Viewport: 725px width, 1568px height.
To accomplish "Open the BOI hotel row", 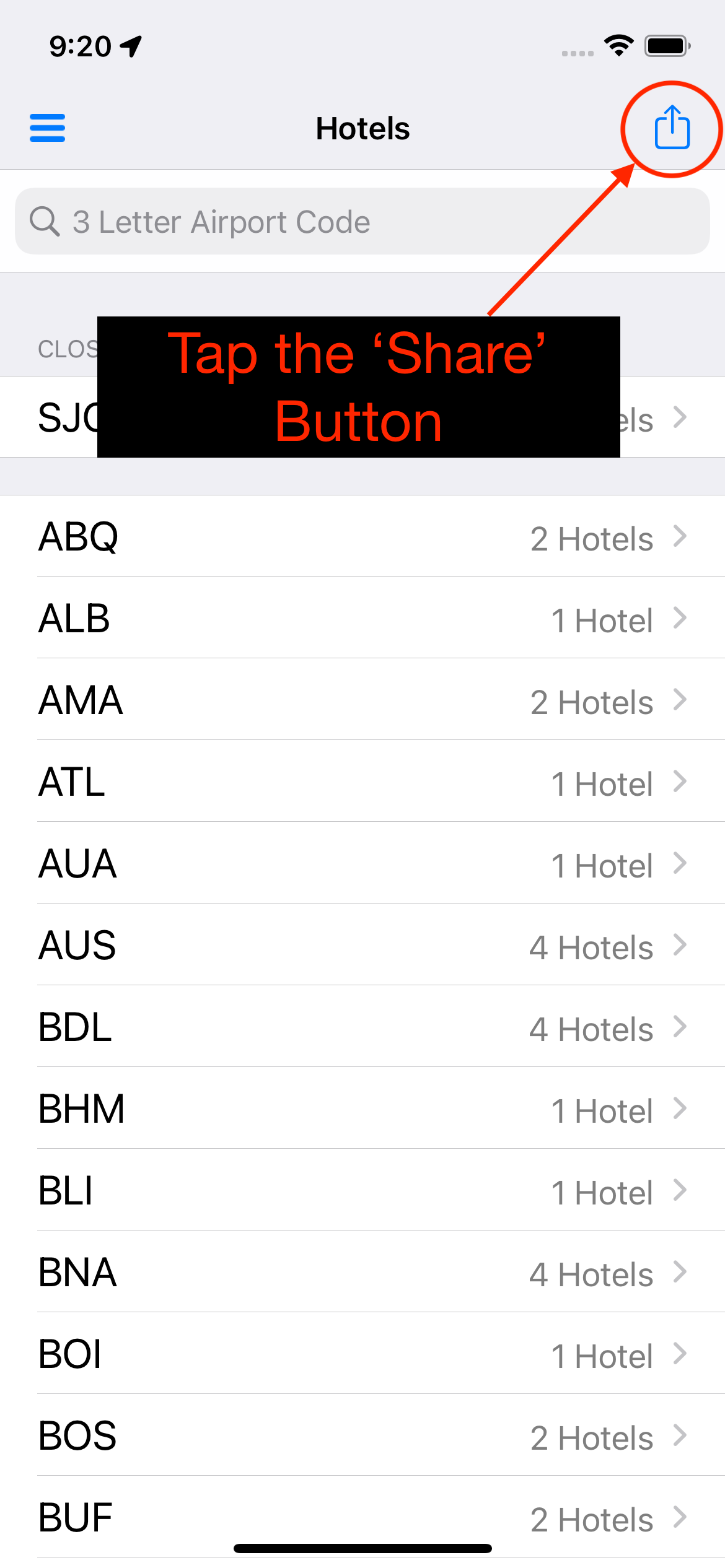I will [362, 1354].
